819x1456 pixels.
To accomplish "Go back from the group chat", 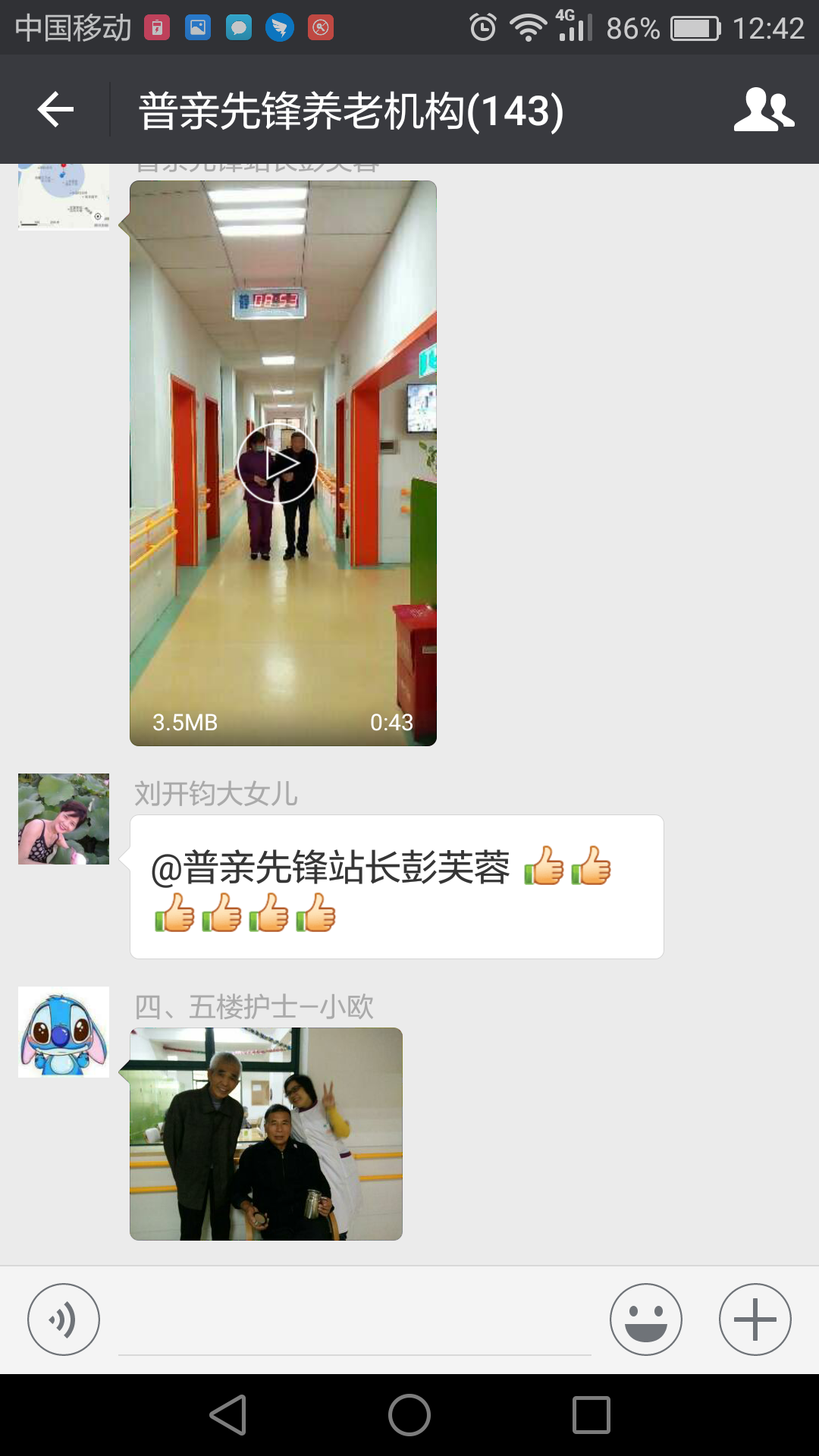I will 55,110.
